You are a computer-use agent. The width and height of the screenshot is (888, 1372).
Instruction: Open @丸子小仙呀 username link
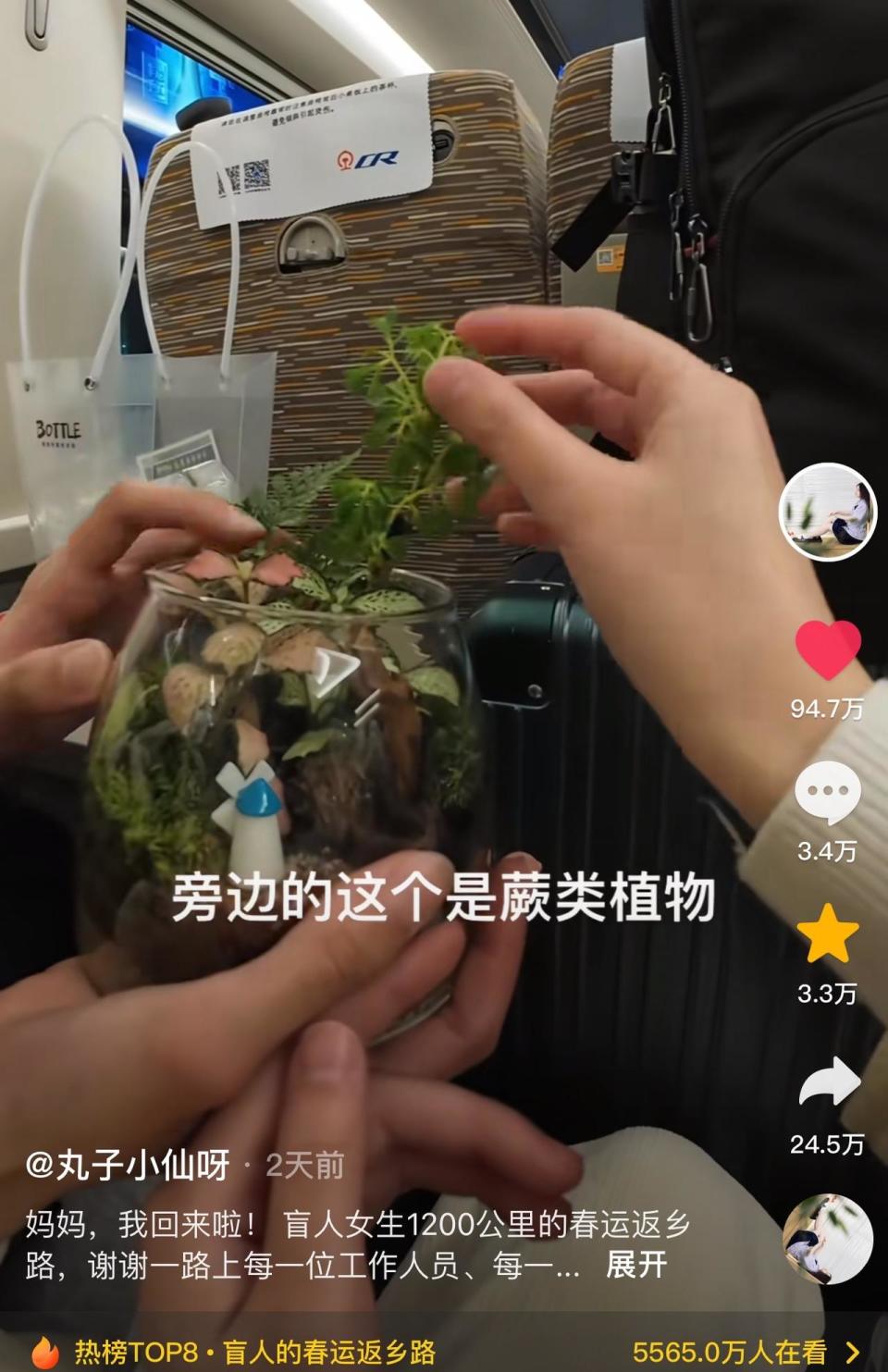[128, 1165]
